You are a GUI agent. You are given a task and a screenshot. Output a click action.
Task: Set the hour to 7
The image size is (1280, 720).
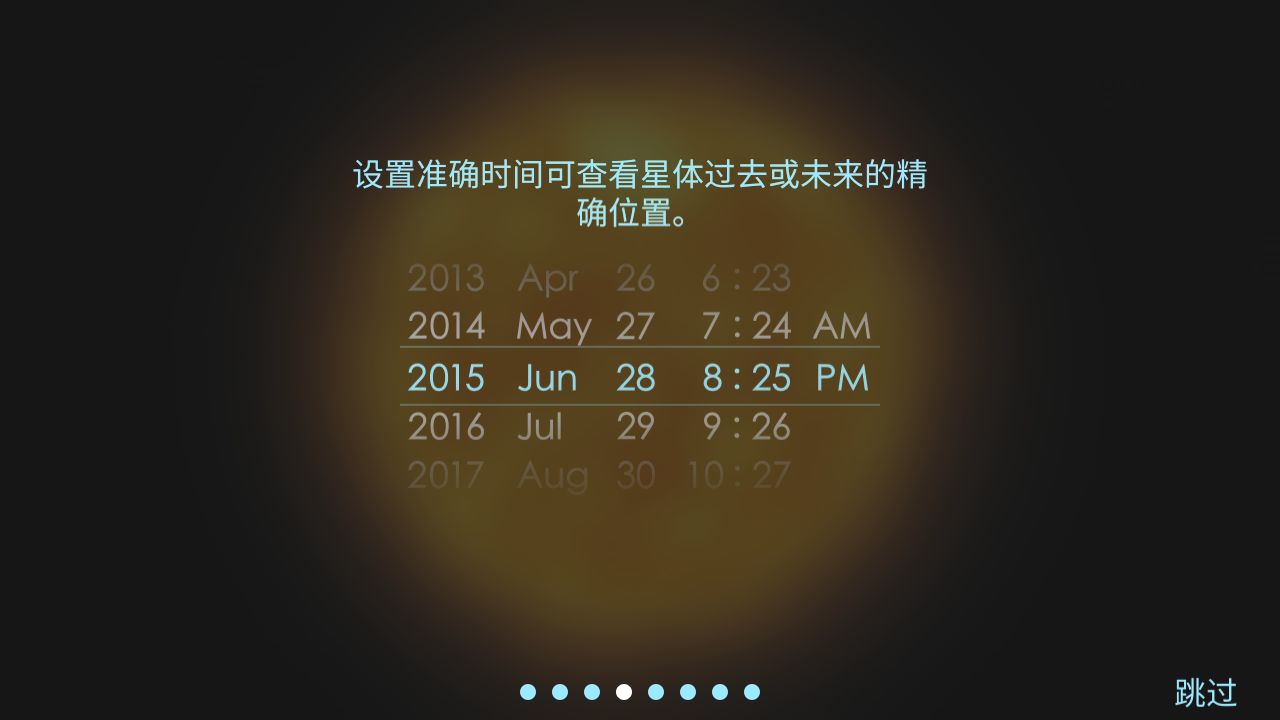[x=711, y=327]
